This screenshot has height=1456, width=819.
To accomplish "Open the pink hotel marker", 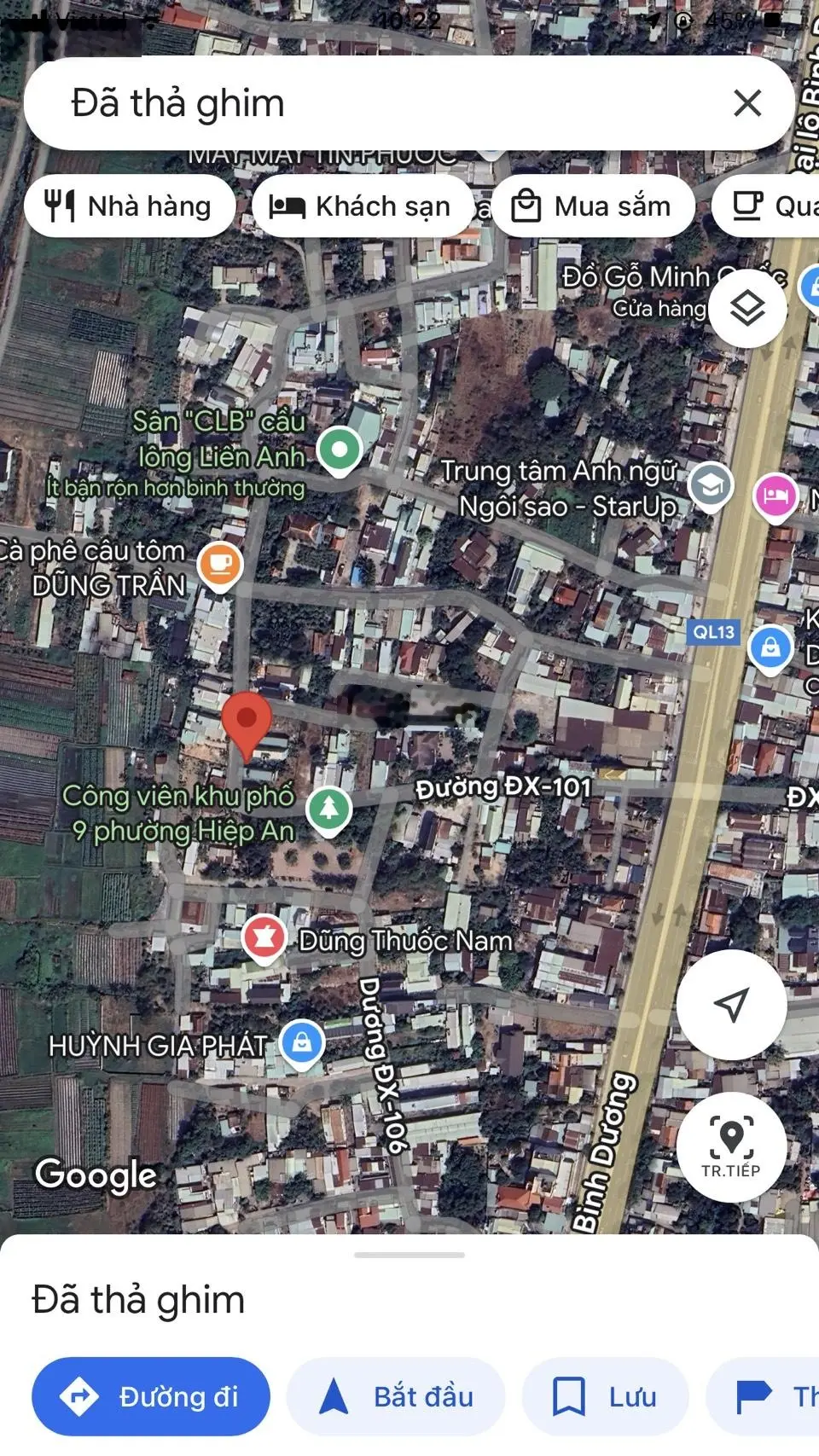I will pyautogui.click(x=775, y=495).
